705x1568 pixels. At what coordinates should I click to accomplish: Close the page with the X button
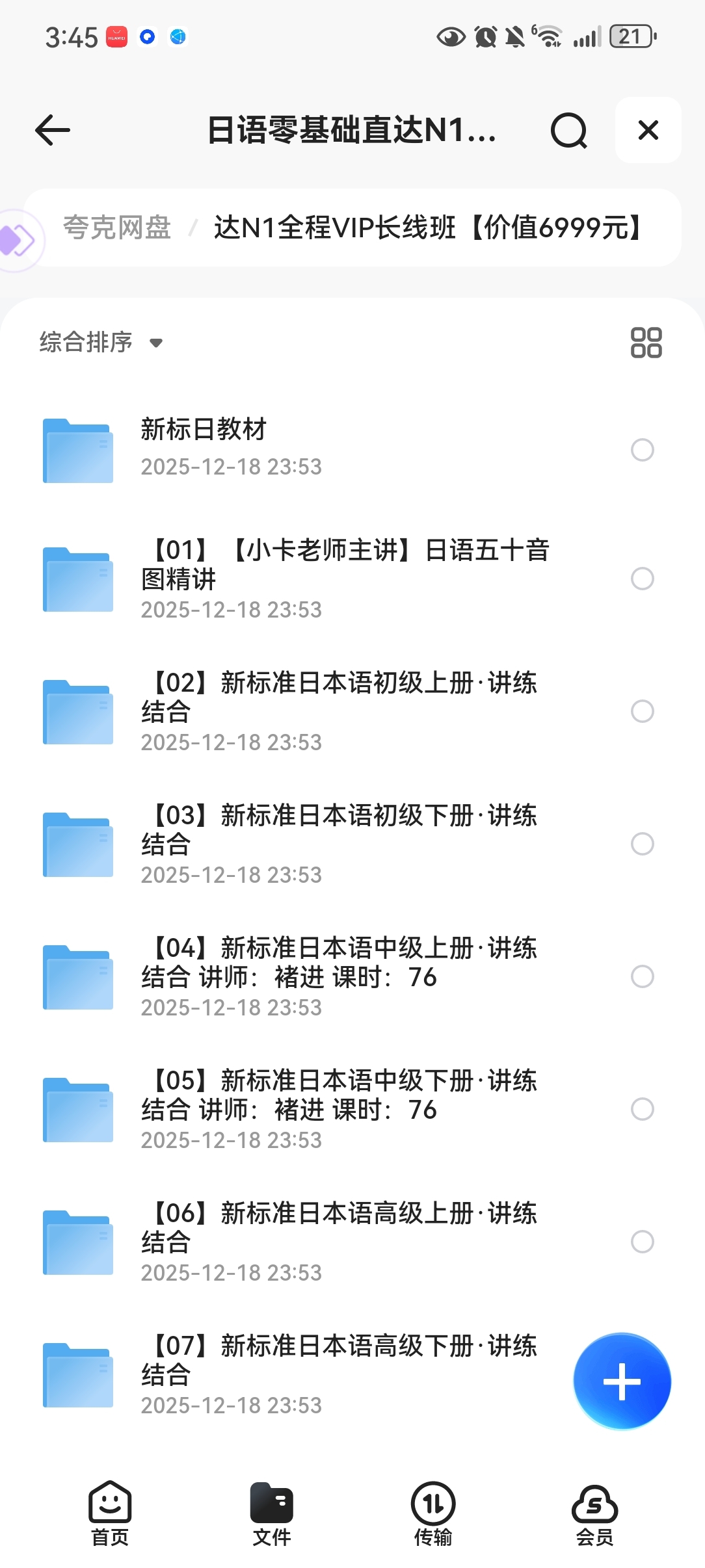click(648, 130)
